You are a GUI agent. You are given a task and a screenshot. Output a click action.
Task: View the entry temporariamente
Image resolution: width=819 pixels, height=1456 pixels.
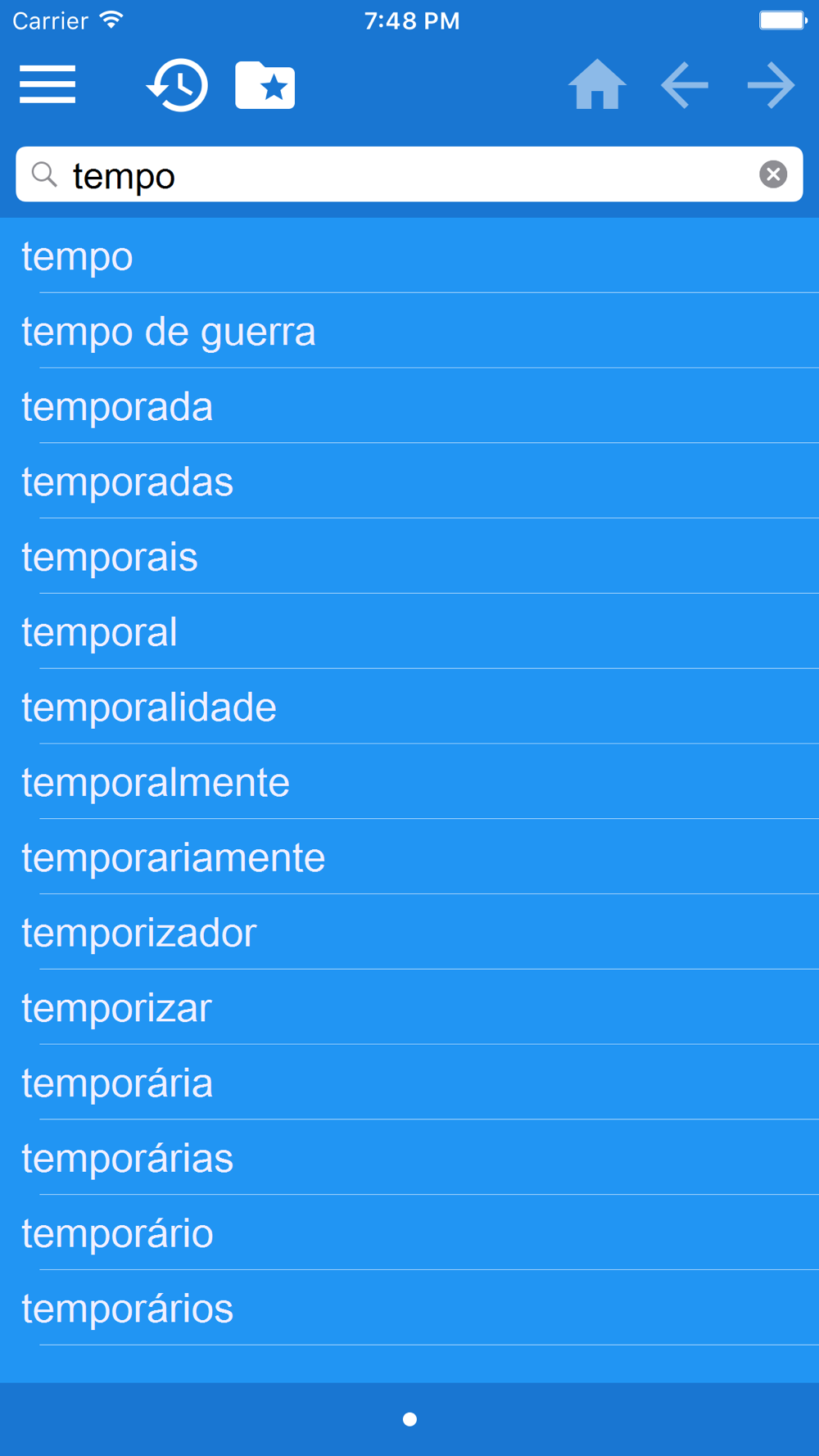[x=409, y=858]
